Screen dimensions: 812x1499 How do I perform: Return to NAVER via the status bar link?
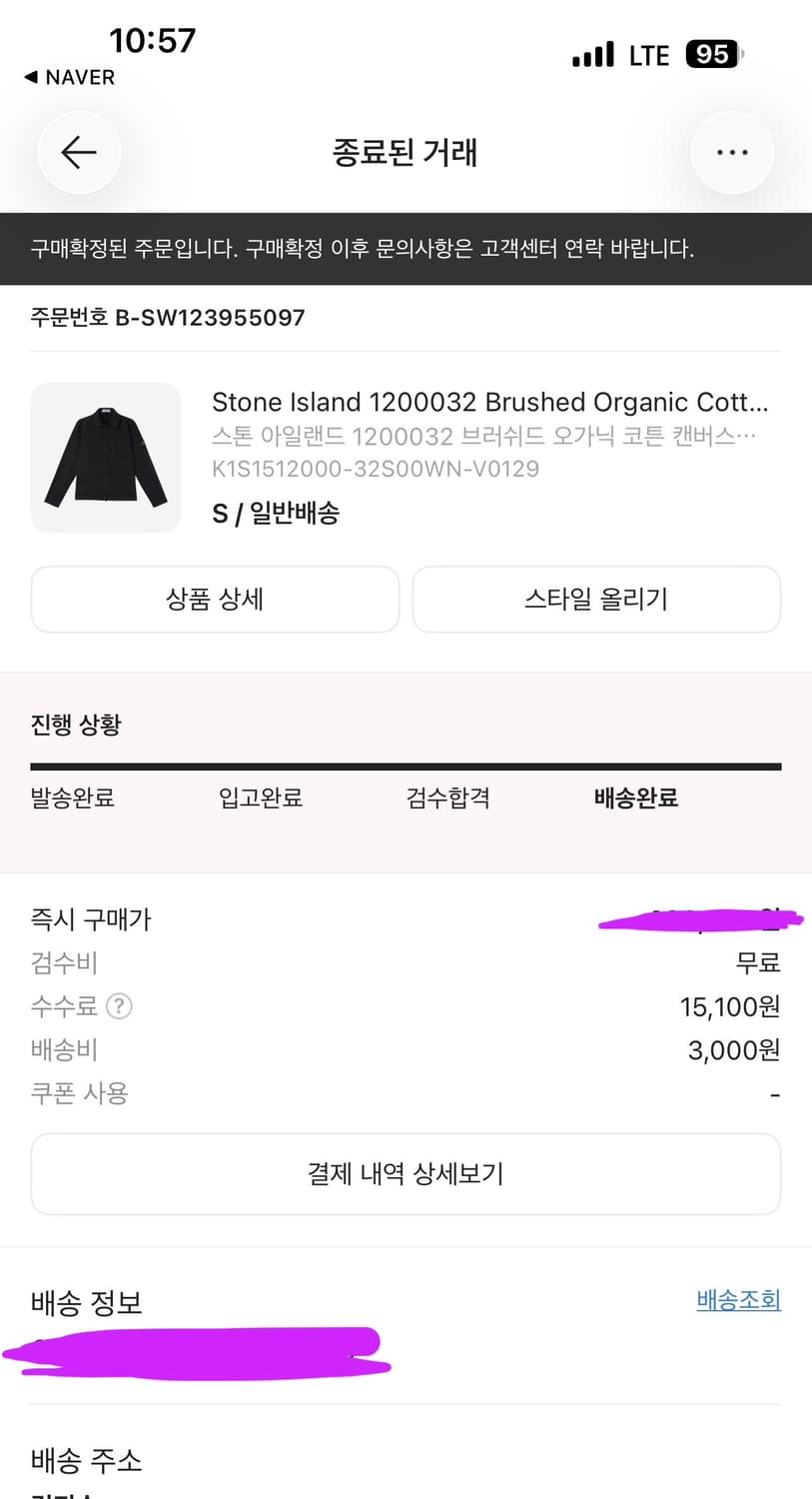point(68,77)
